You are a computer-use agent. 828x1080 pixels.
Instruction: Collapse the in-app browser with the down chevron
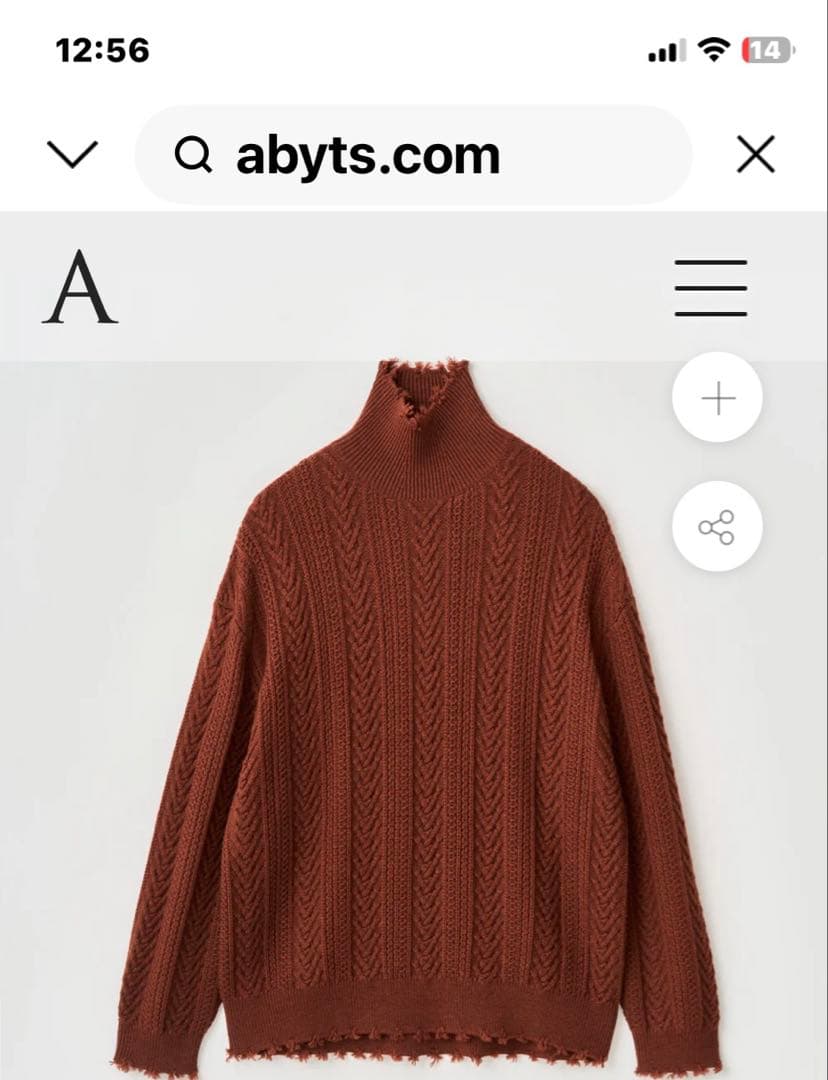(72, 155)
